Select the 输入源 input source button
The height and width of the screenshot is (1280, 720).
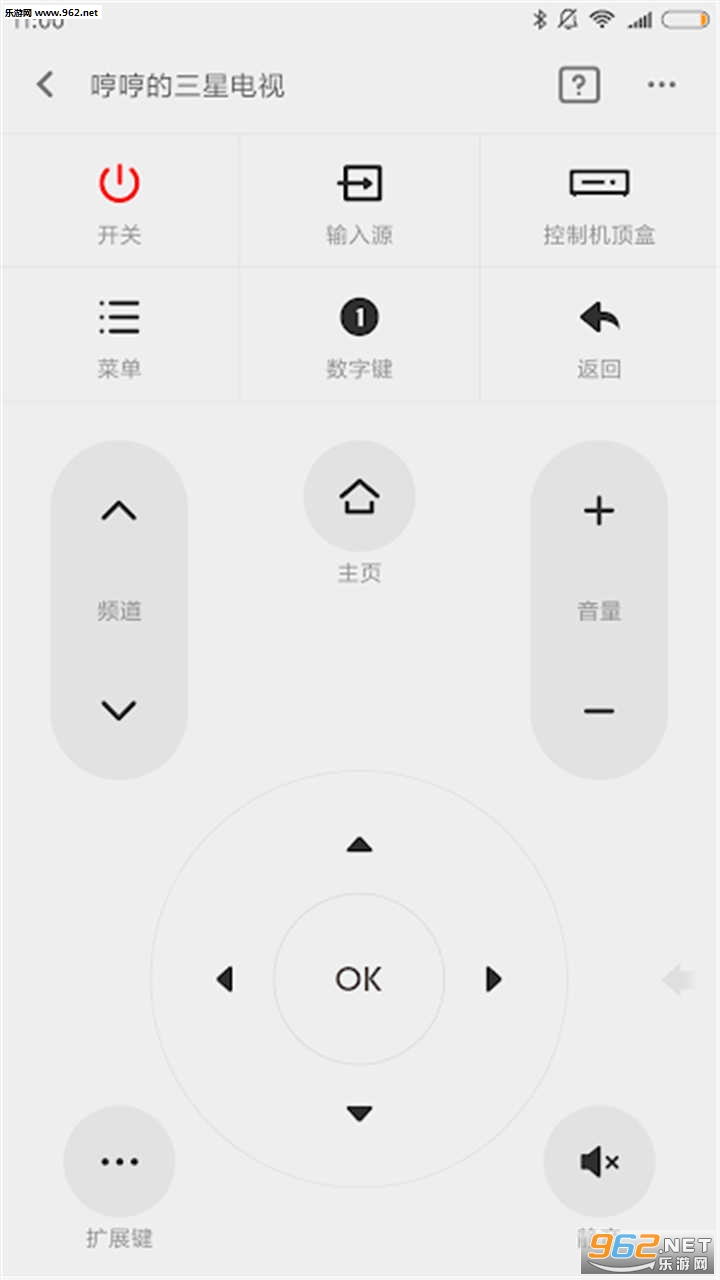[x=359, y=201]
